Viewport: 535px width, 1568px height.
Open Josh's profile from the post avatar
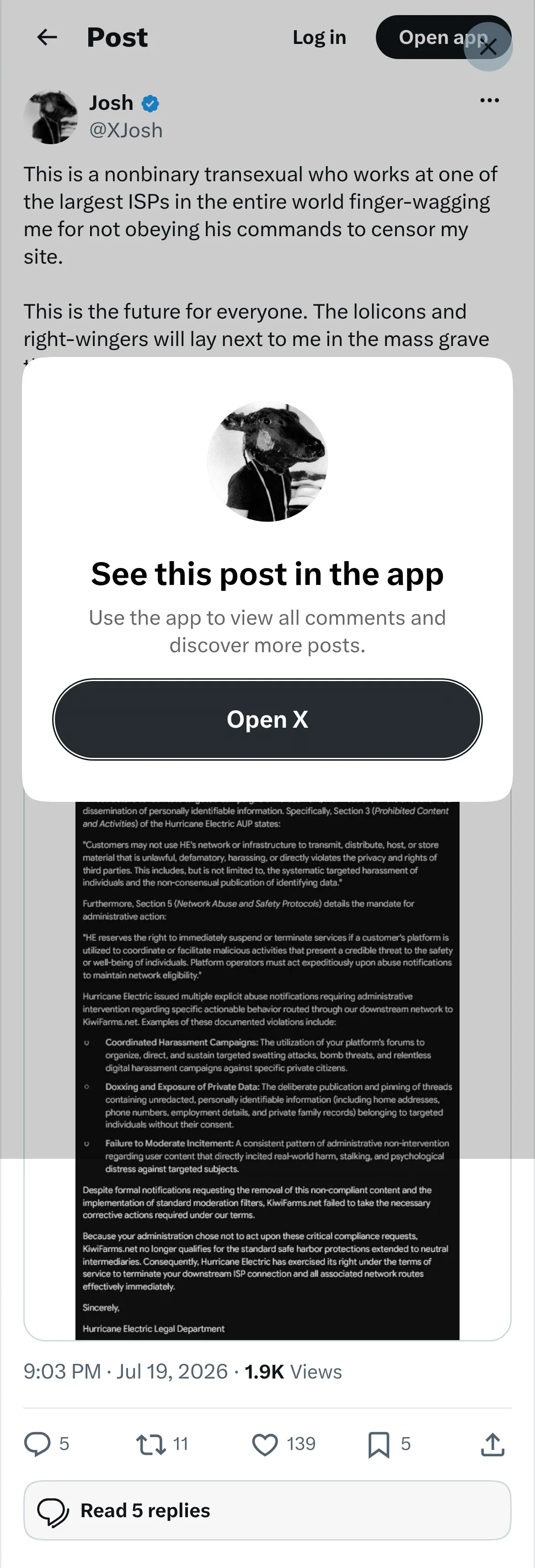point(50,118)
